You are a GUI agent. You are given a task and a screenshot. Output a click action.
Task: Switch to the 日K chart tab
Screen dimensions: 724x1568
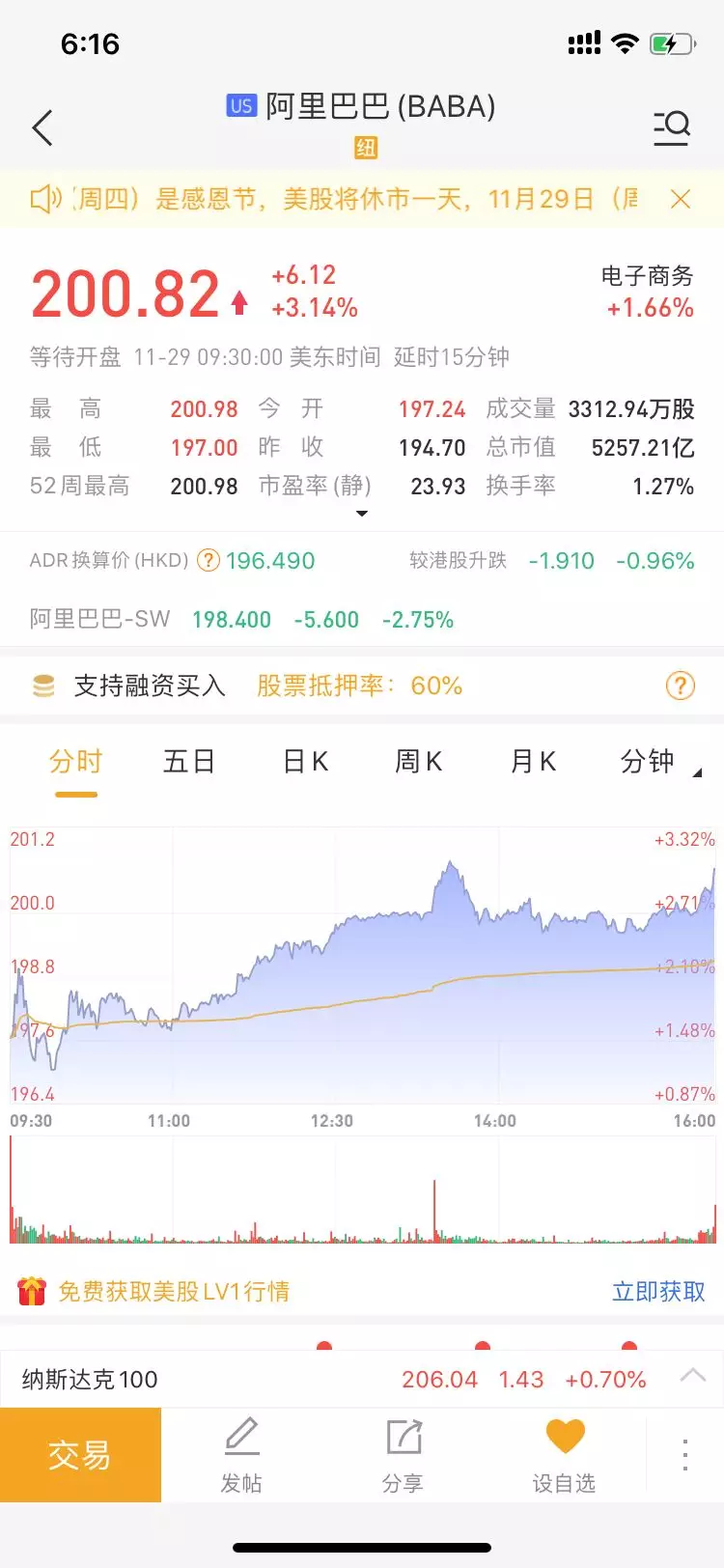point(305,762)
